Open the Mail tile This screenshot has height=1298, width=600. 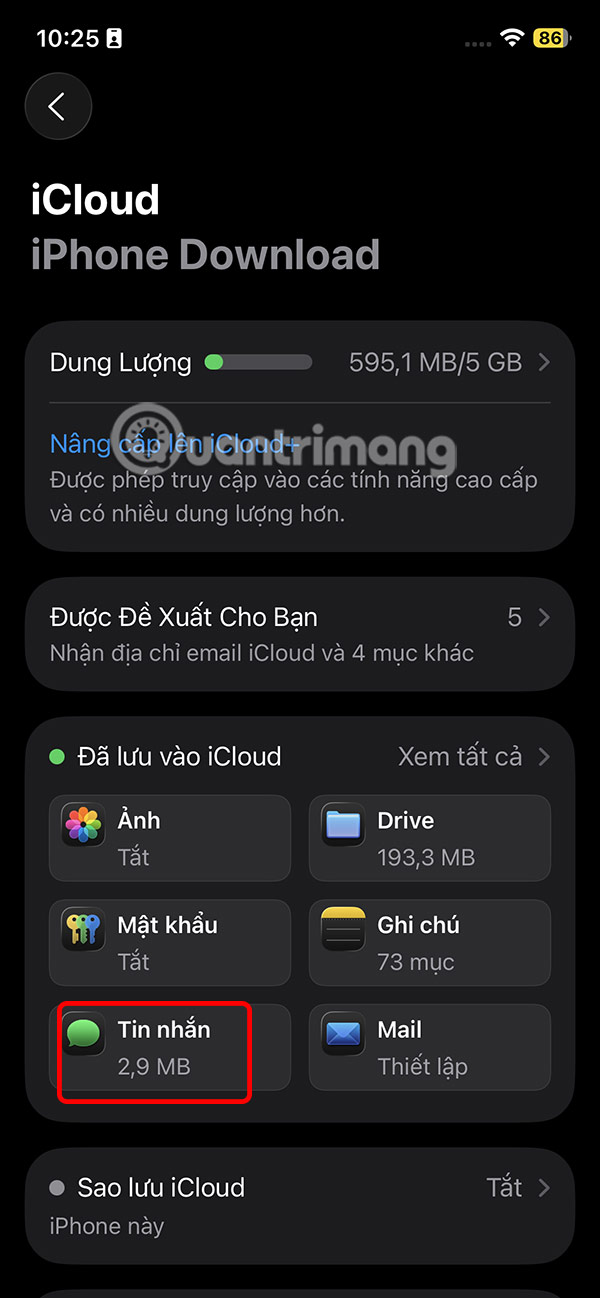[x=429, y=1047]
